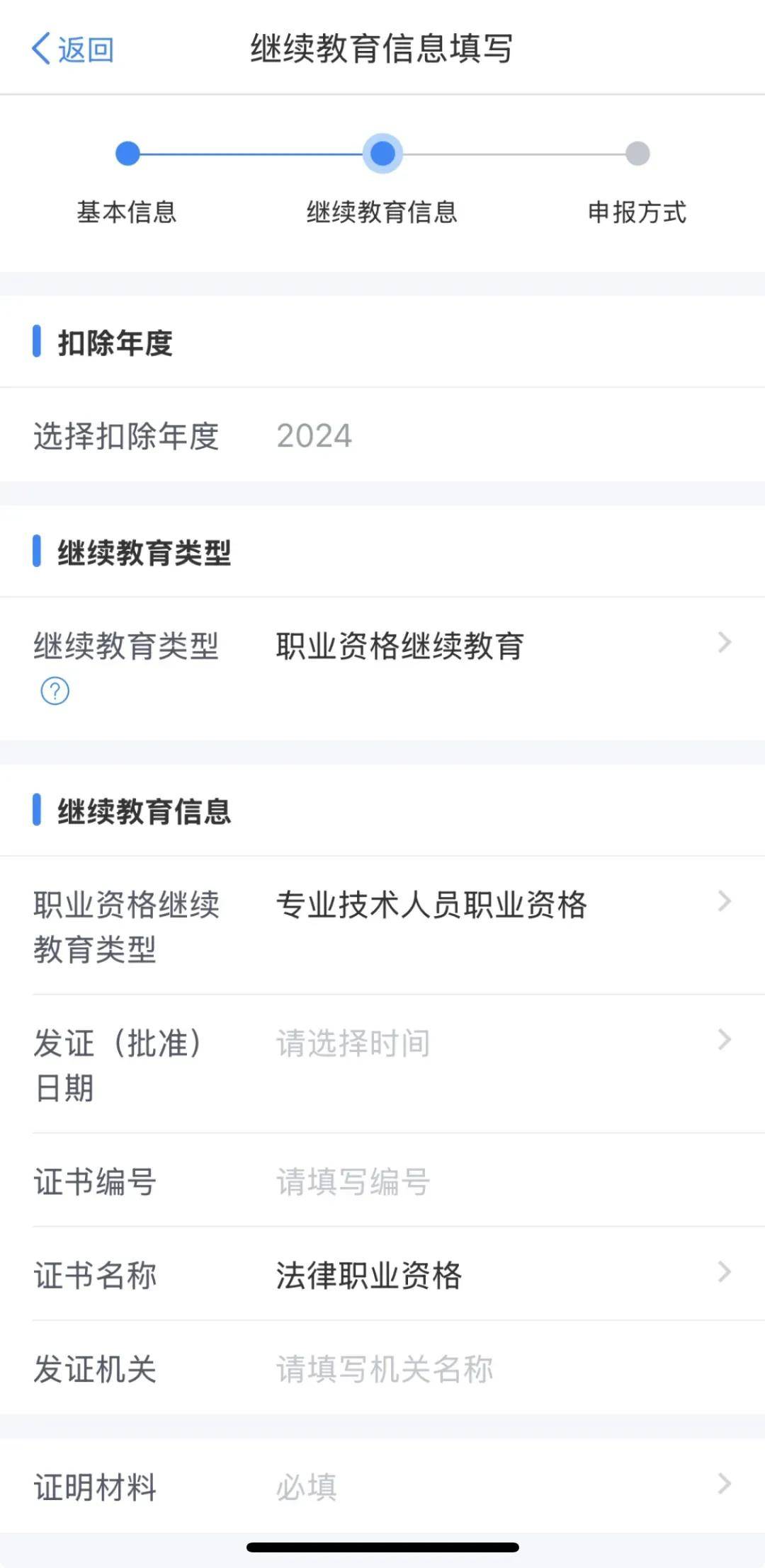Change the 继续教育类型 selection 职业资格继续教育
Image resolution: width=765 pixels, height=1568 pixels.
(x=382, y=668)
